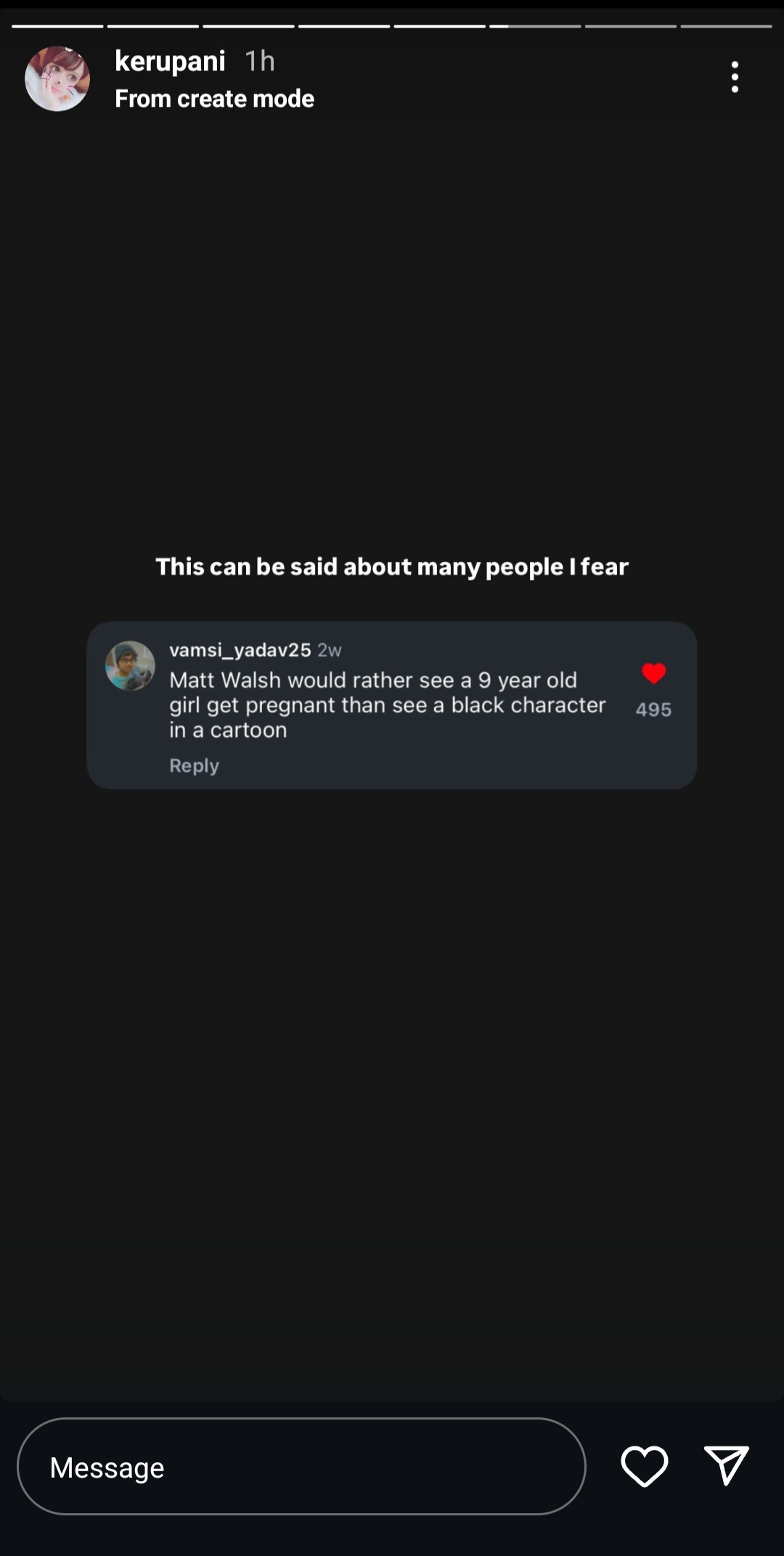Type a reply in the Message field
Image resolution: width=784 pixels, height=1556 pixels.
(x=301, y=1466)
